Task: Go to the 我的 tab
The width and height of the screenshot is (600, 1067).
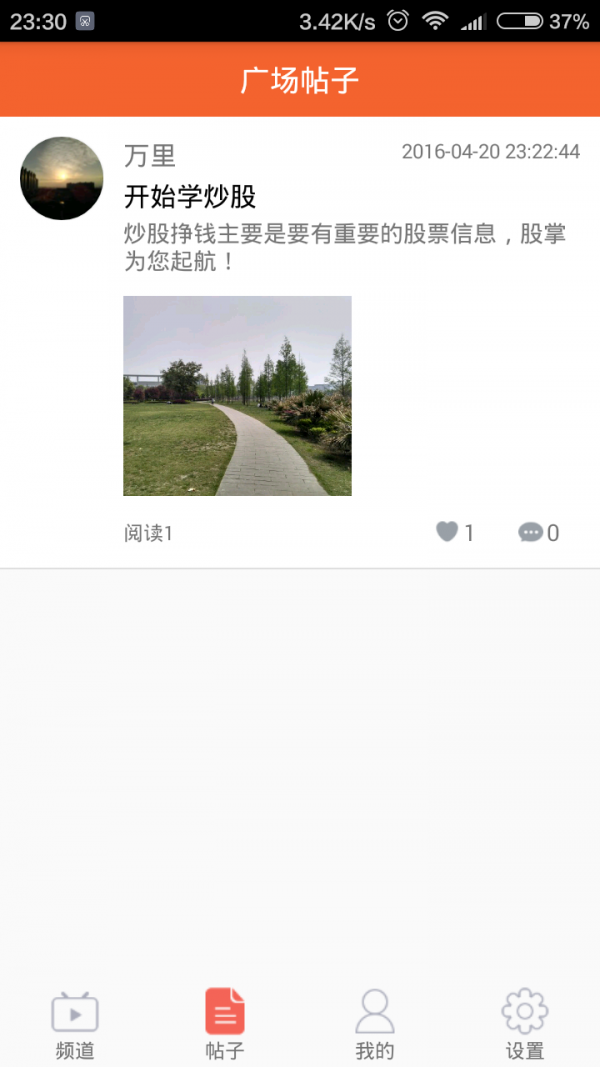Action: pos(375,1025)
